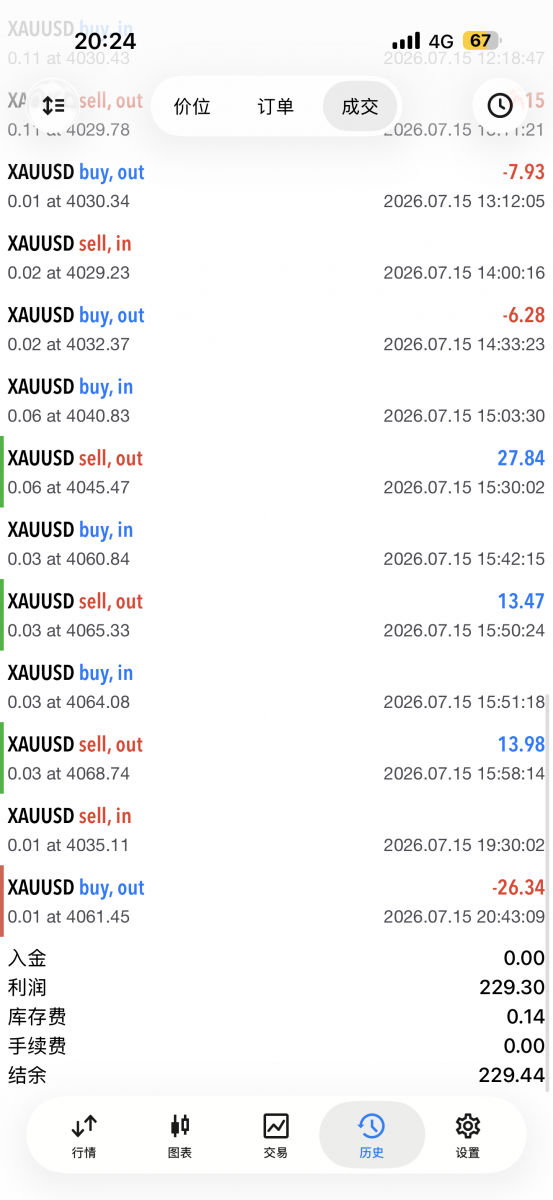Open the 图表 chart tab
Viewport: 553px width, 1200px height.
180,1136
